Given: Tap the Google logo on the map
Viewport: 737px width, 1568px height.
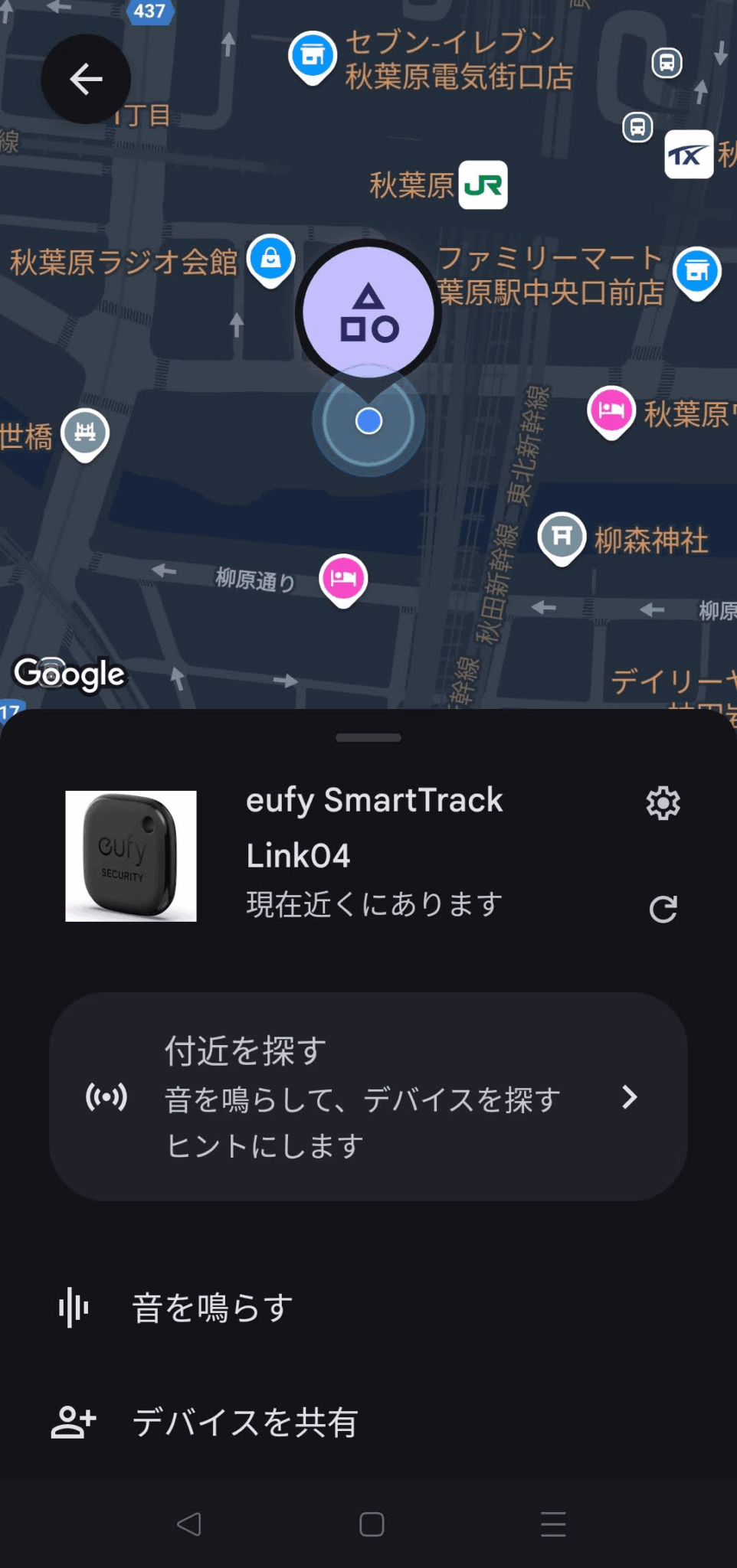Looking at the screenshot, I should [70, 674].
